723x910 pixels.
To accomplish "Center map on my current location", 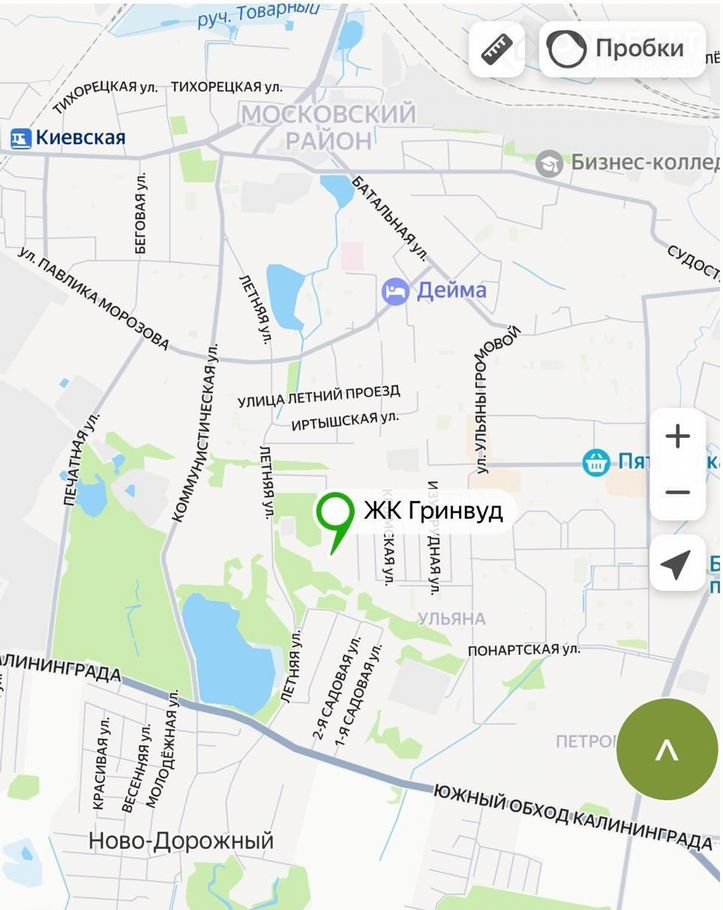I will click(x=677, y=564).
